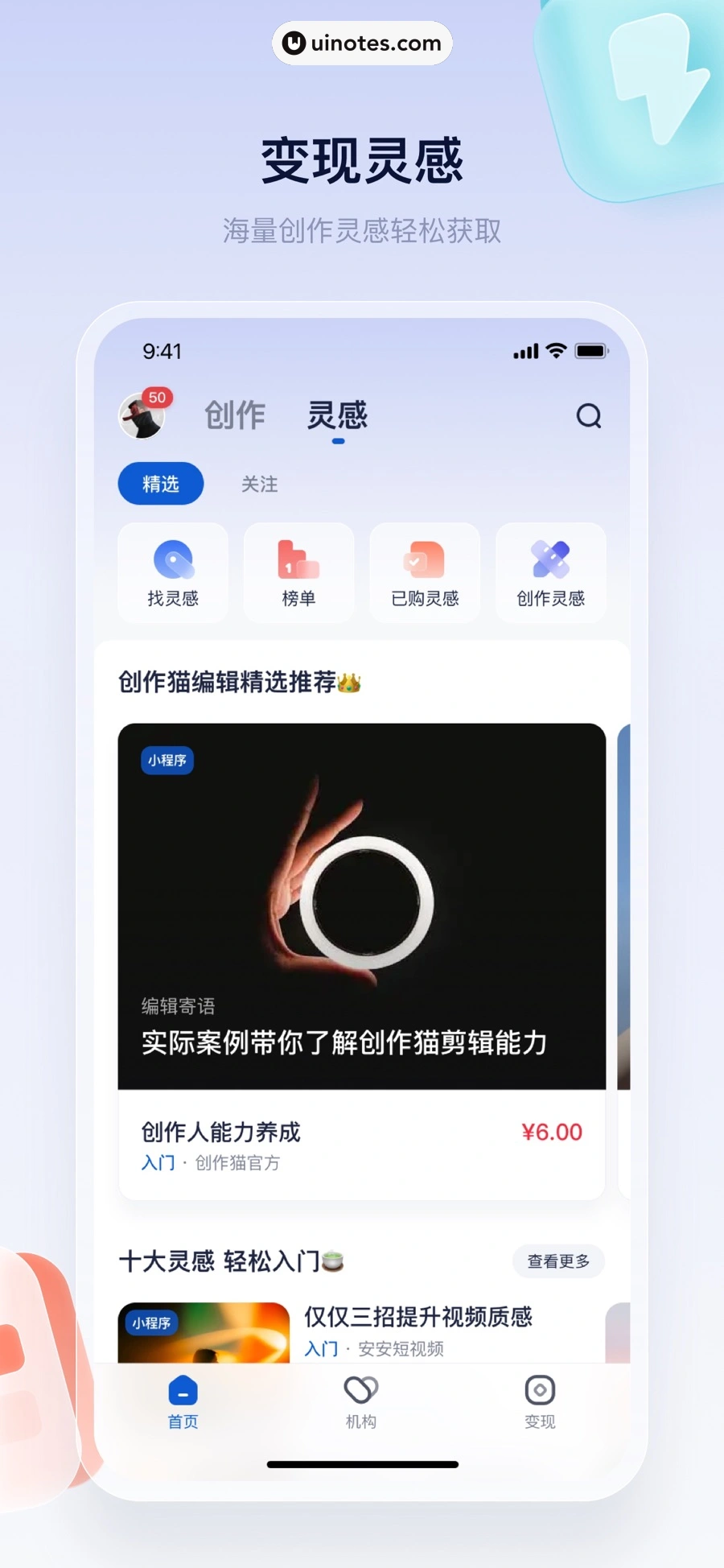The height and width of the screenshot is (1568, 724).
Task: Switch filter to 关注
Action: coord(259,484)
